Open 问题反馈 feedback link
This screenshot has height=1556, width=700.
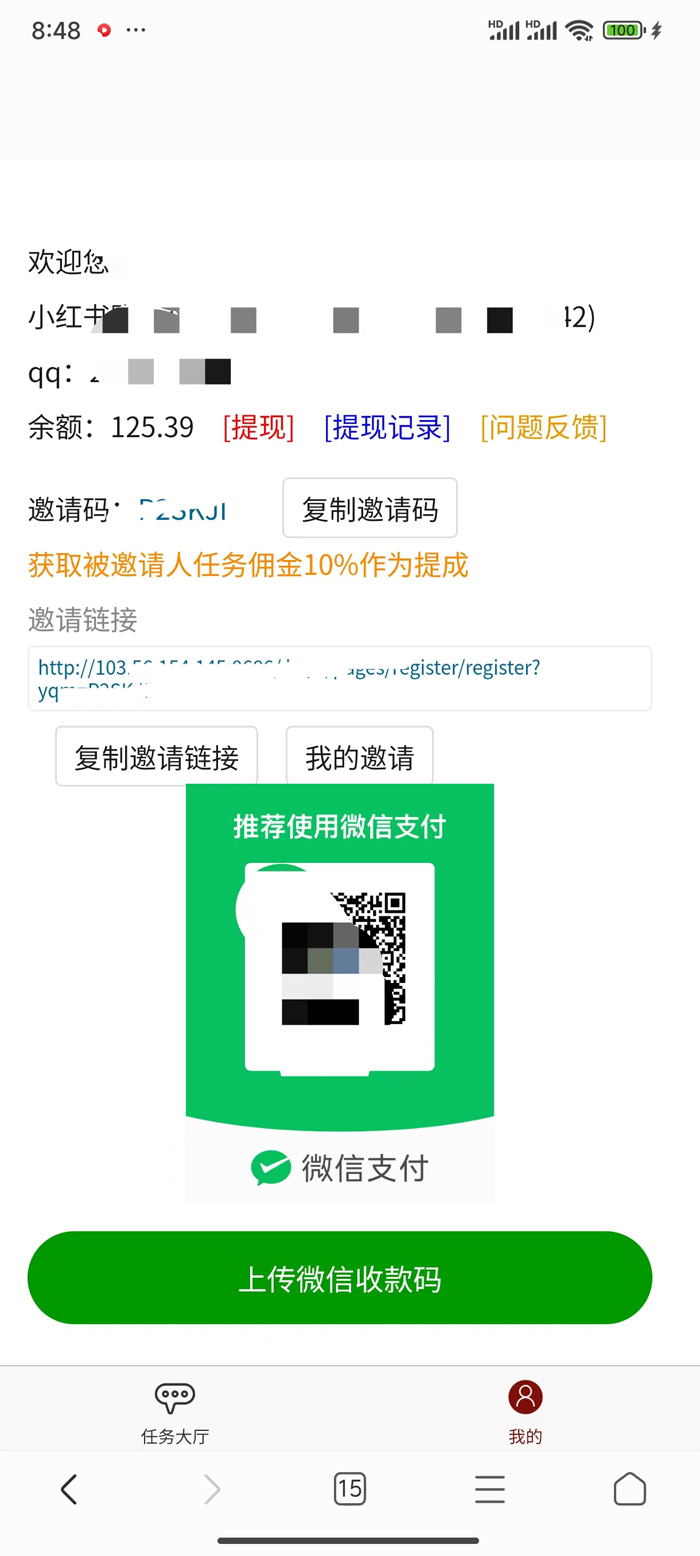[x=543, y=427]
